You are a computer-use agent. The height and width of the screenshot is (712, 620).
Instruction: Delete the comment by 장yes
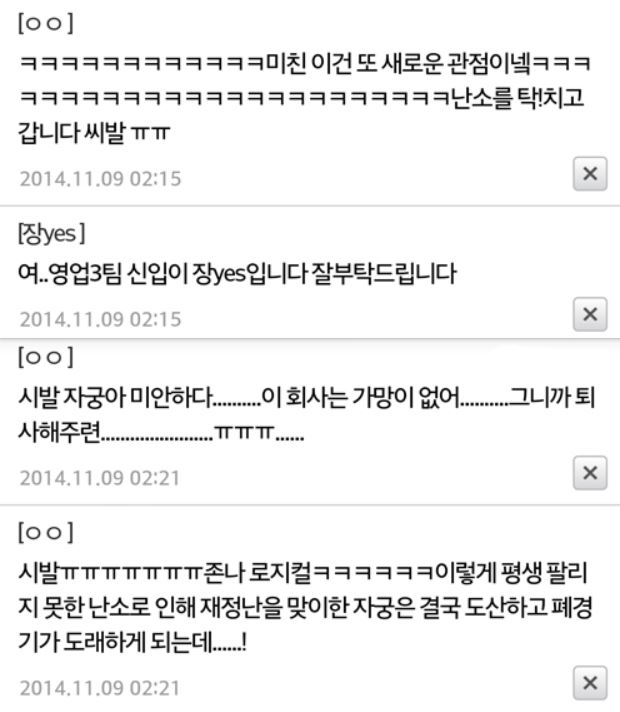[590, 313]
